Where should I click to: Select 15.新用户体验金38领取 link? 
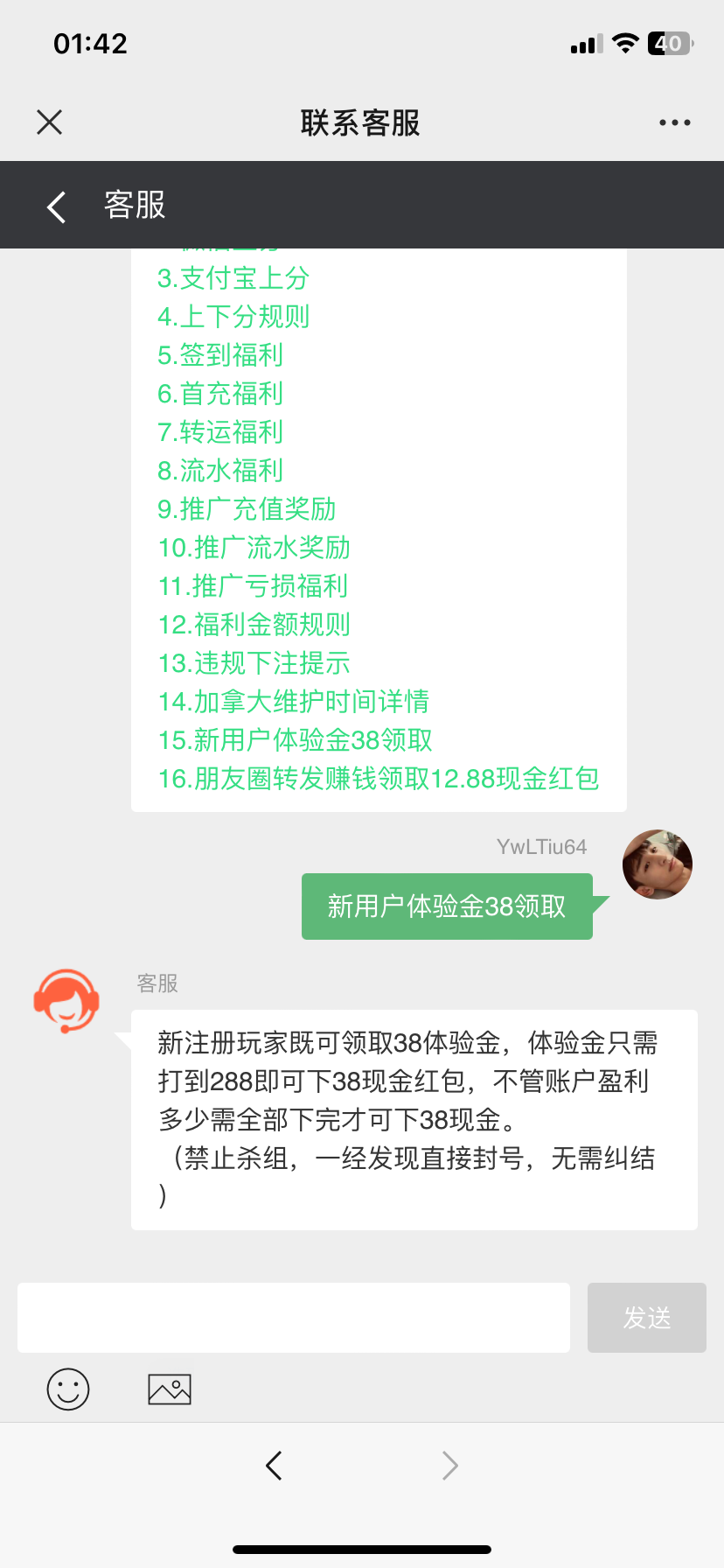click(x=295, y=740)
